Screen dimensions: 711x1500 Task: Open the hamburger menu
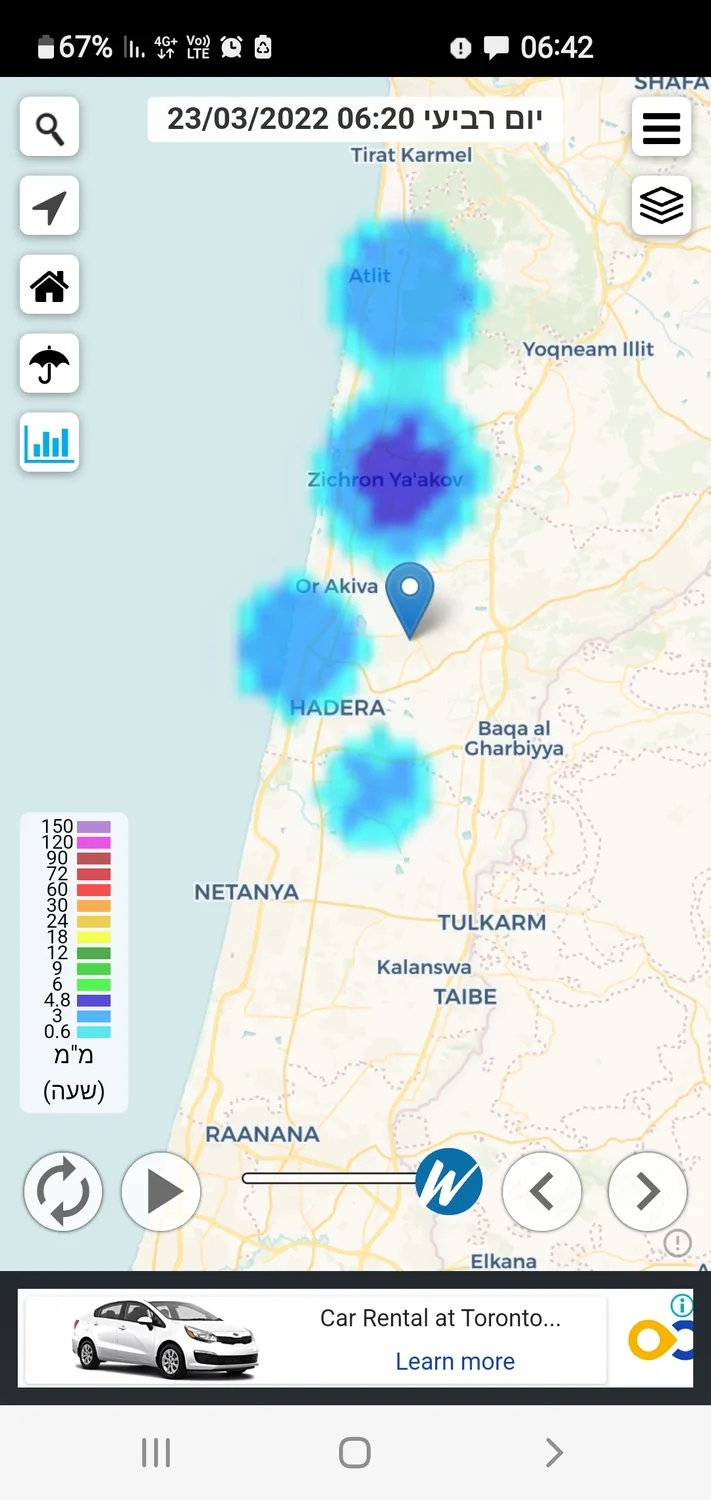[x=661, y=128]
